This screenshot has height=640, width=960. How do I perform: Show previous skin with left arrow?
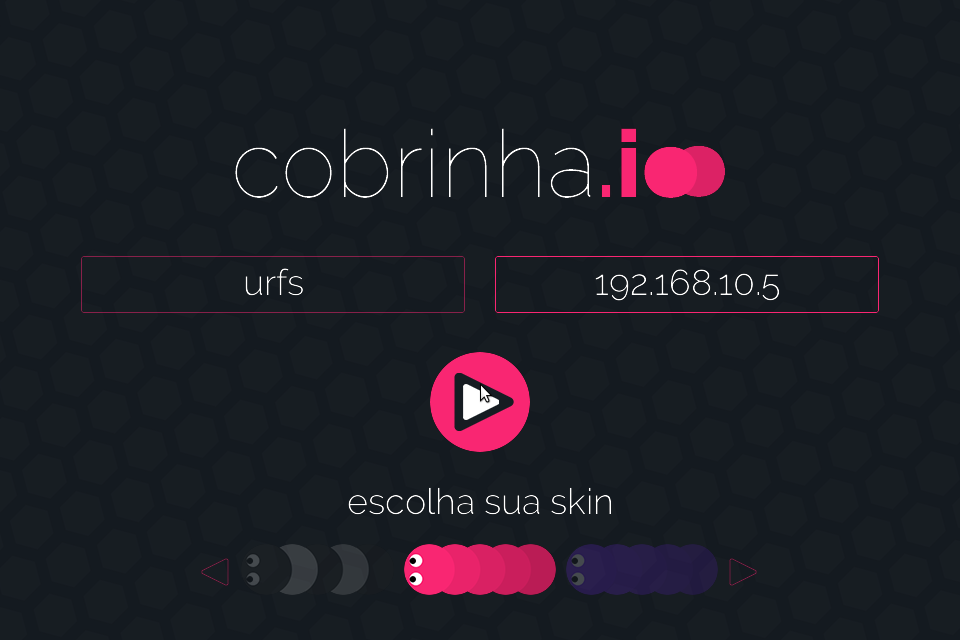click(x=215, y=572)
